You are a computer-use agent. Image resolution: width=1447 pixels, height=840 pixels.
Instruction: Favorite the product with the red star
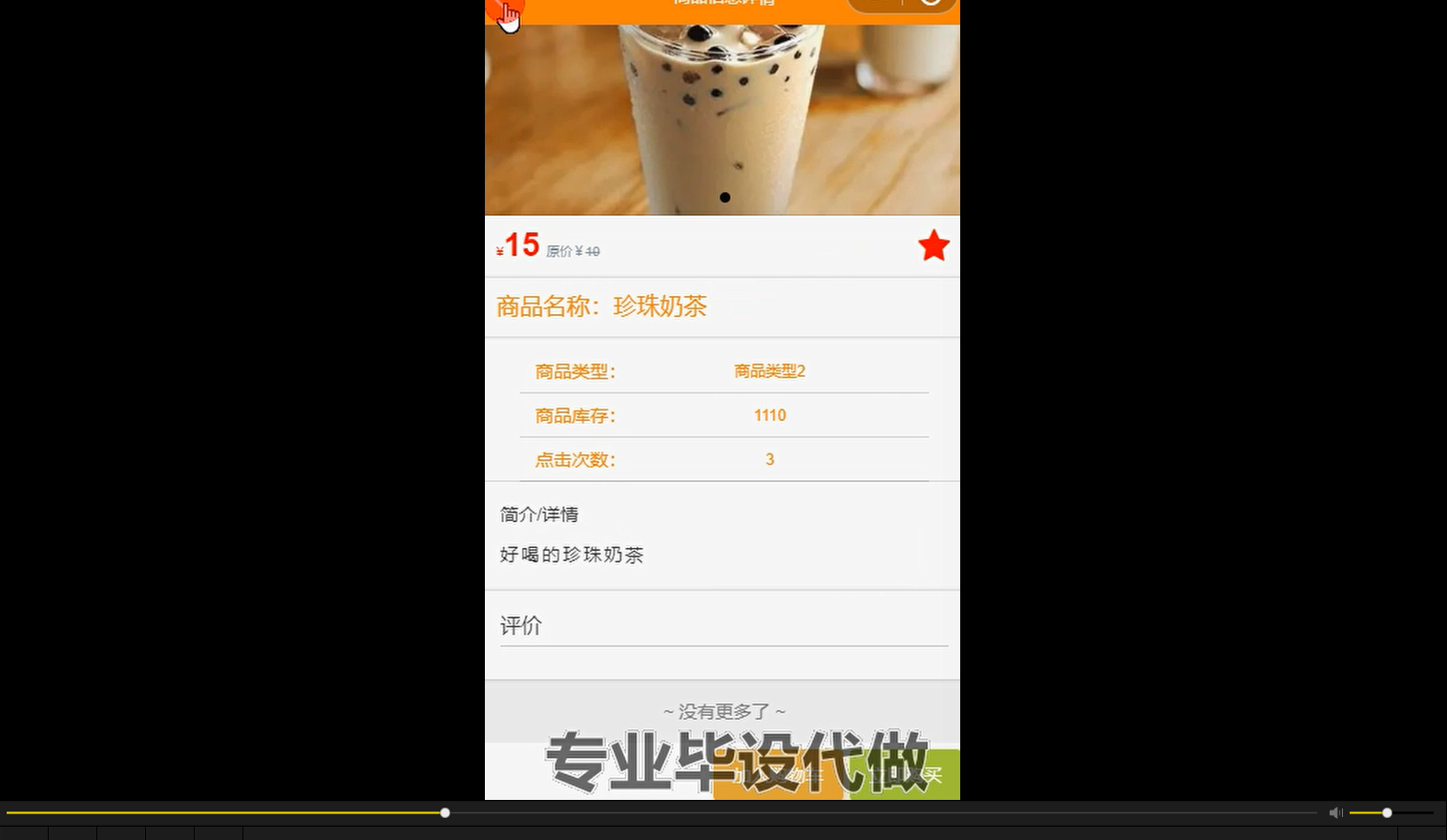[933, 246]
